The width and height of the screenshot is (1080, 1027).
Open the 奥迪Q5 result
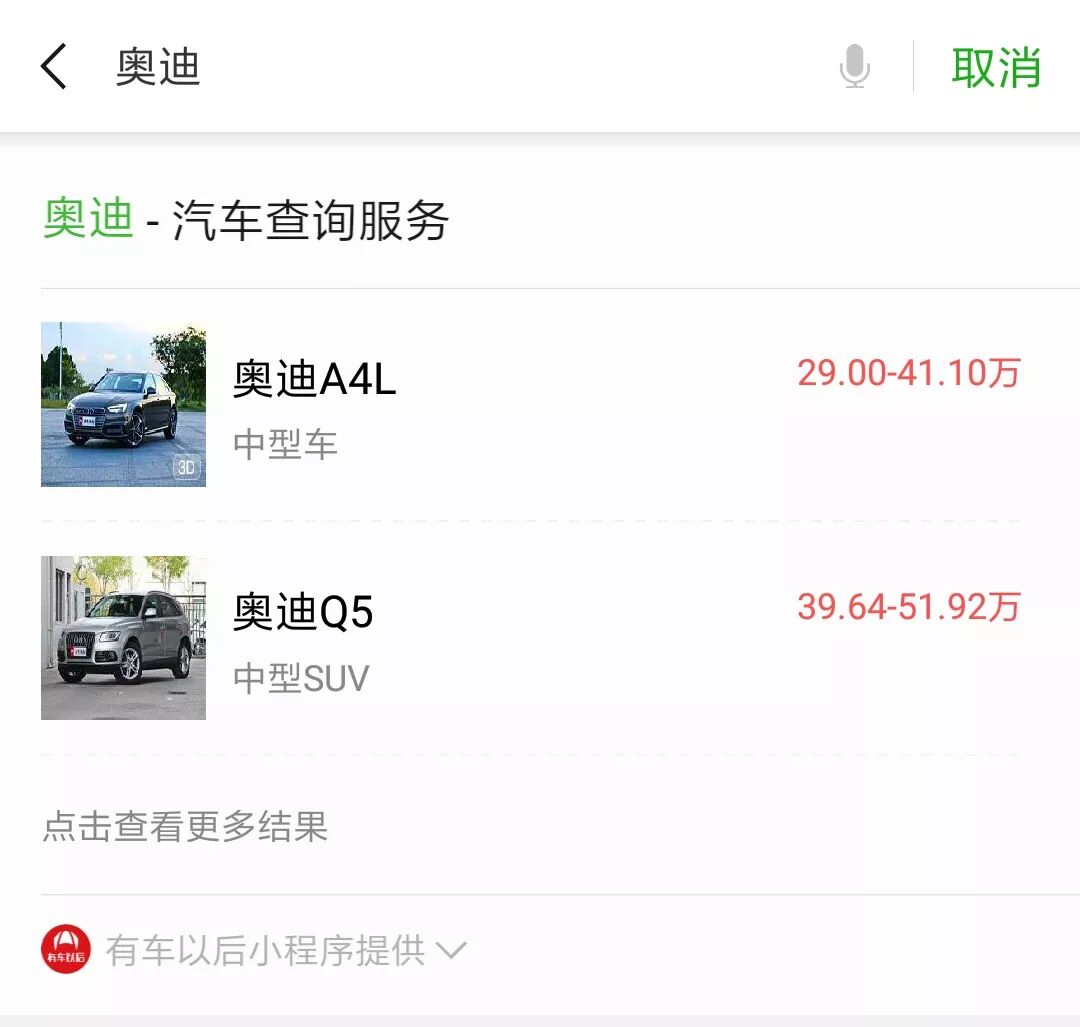tap(530, 638)
